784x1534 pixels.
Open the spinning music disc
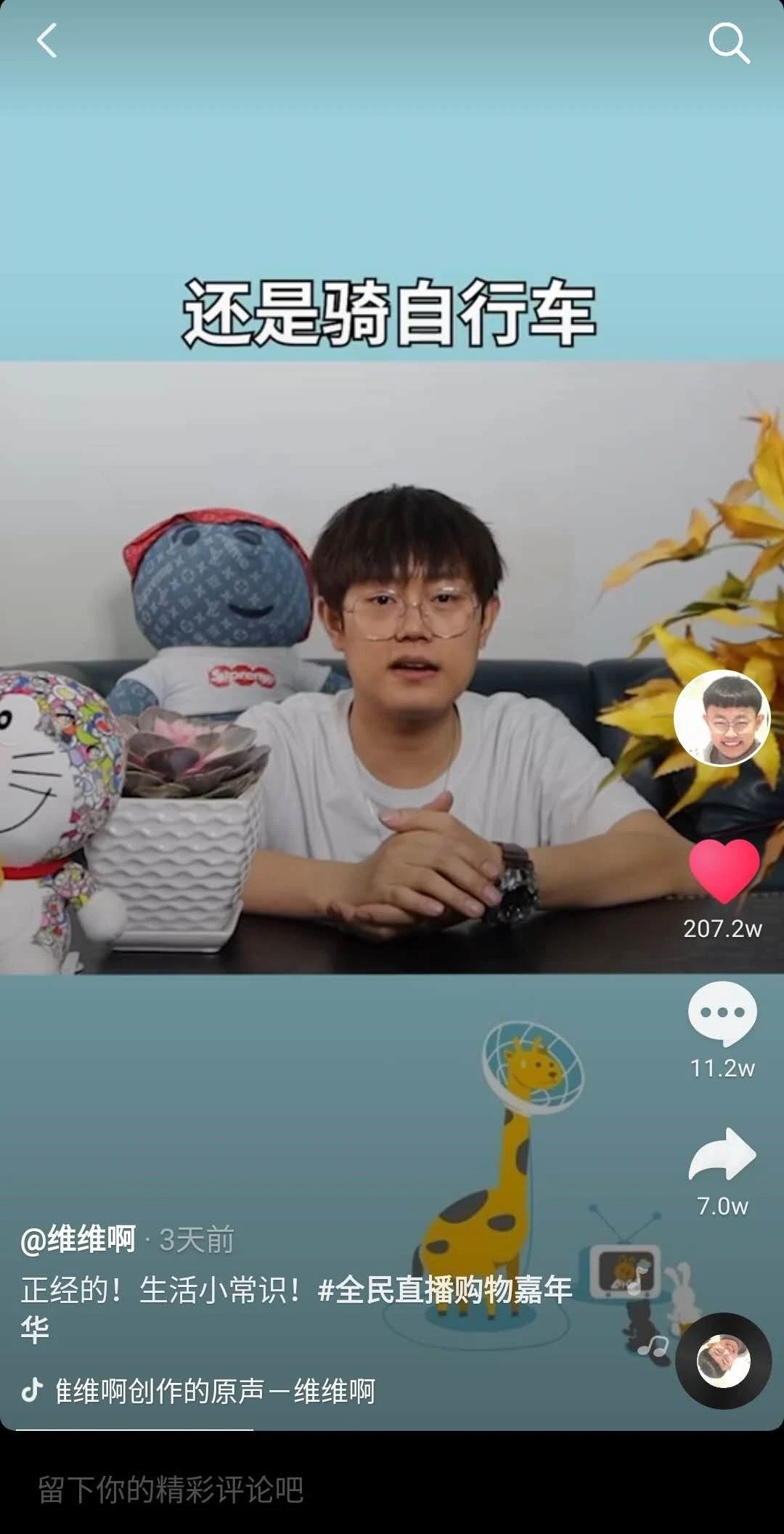723,1361
